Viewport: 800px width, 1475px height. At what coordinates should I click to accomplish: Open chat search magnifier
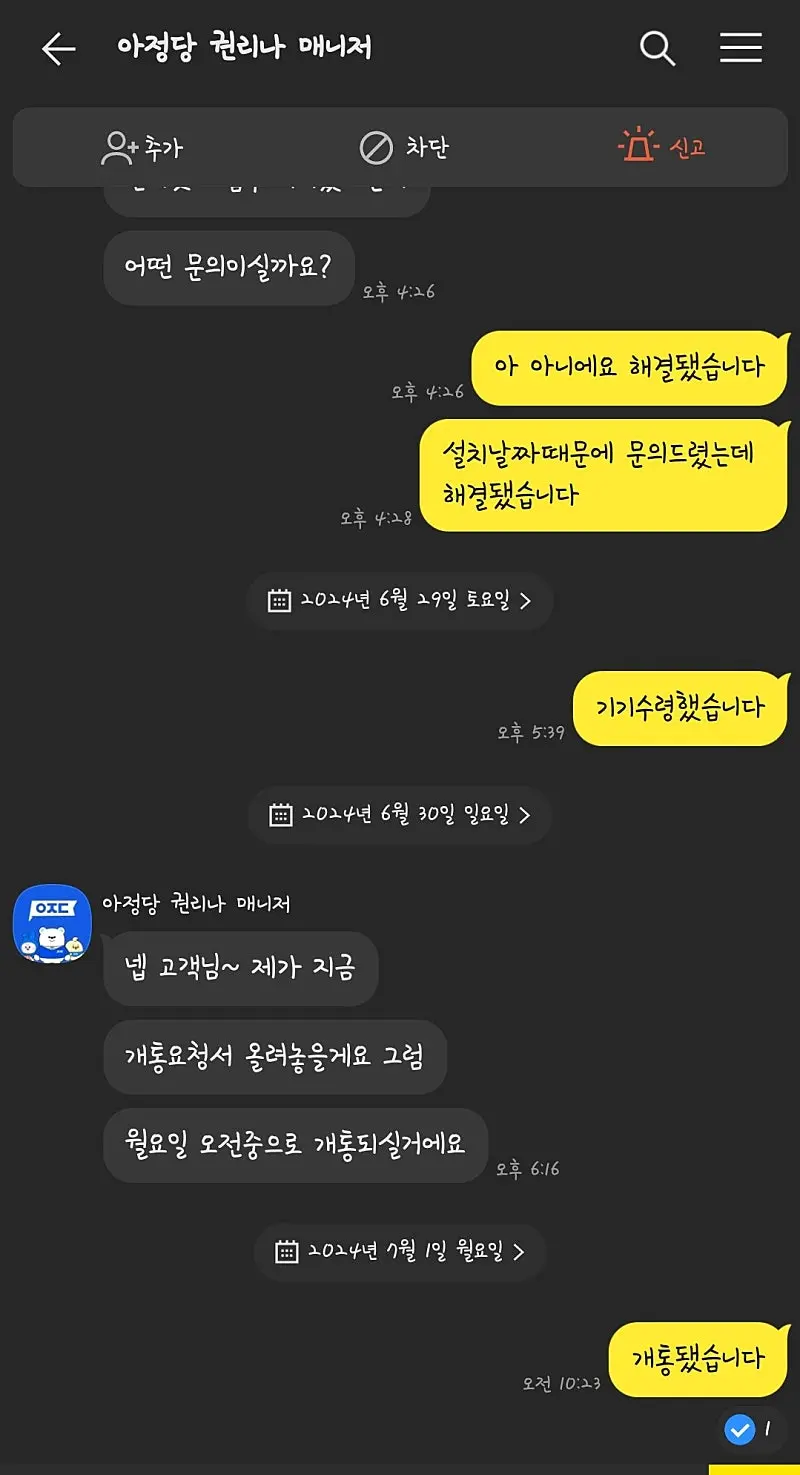pyautogui.click(x=657, y=48)
